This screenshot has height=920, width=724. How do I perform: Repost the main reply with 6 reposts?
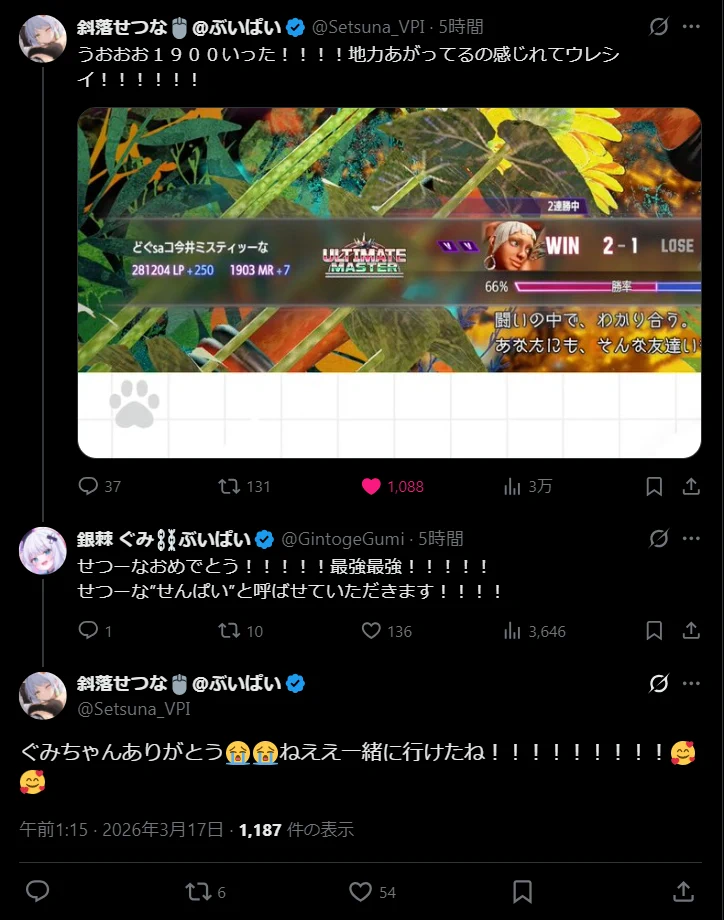pyautogui.click(x=197, y=891)
